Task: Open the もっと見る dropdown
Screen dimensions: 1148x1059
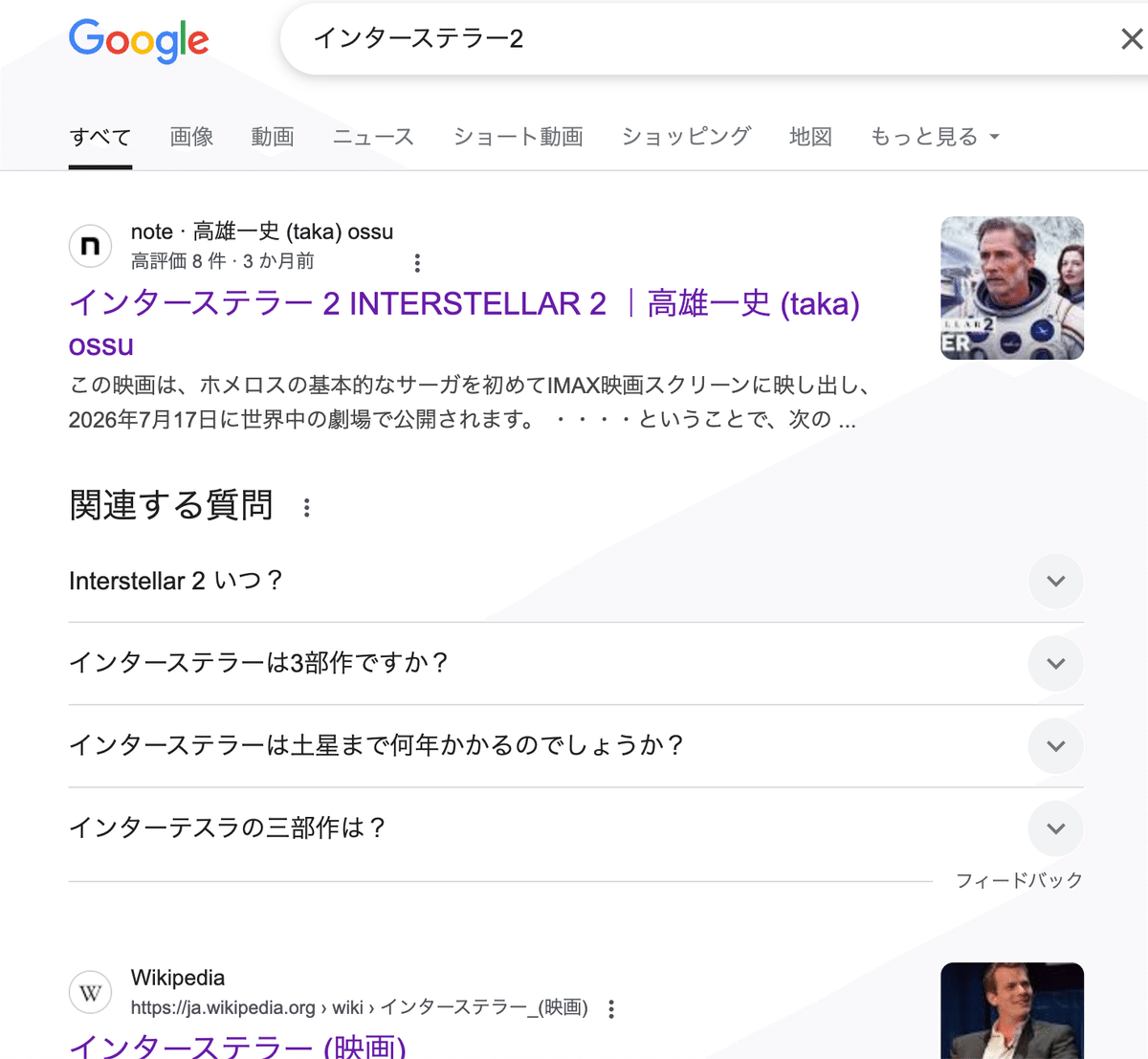Action: click(934, 137)
